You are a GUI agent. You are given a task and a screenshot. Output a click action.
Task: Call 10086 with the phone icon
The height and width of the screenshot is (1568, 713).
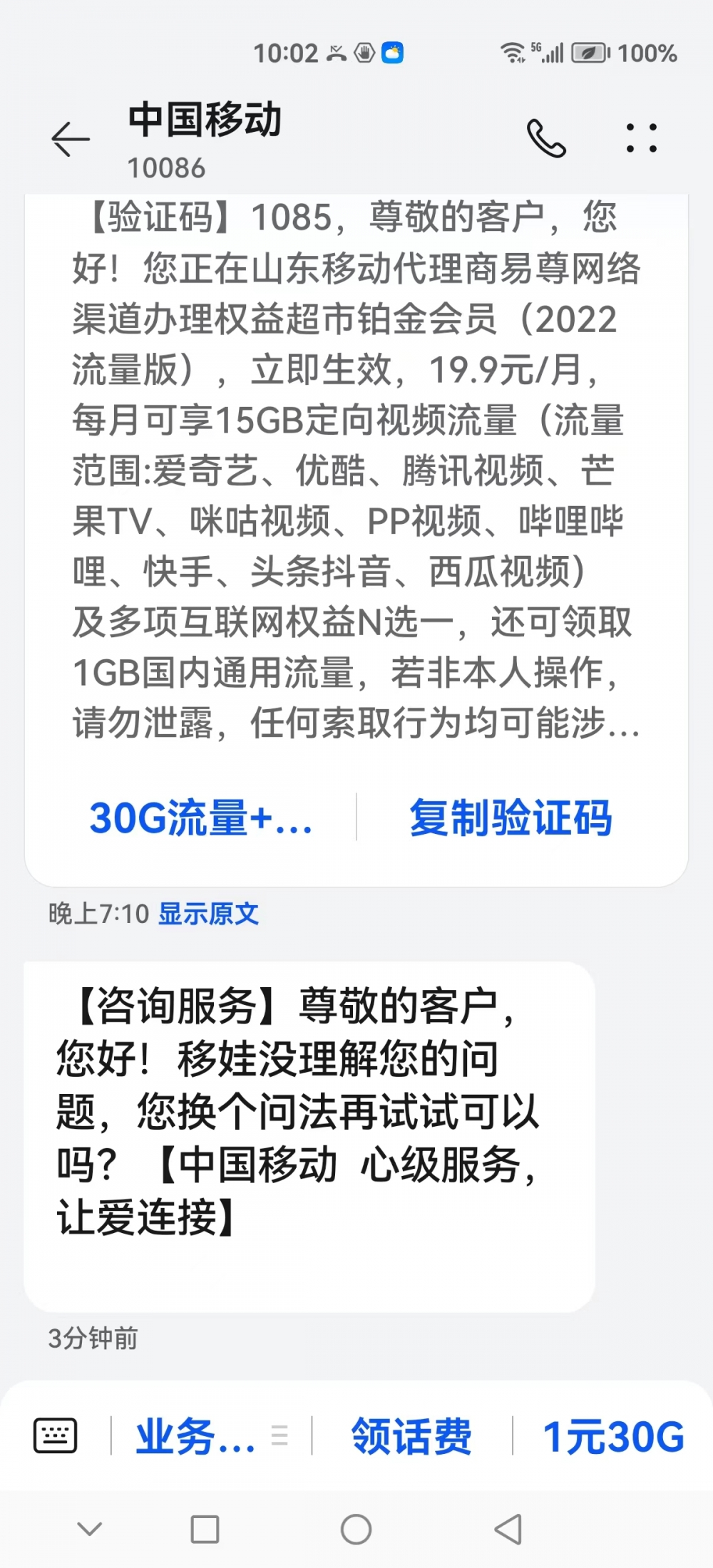(546, 138)
